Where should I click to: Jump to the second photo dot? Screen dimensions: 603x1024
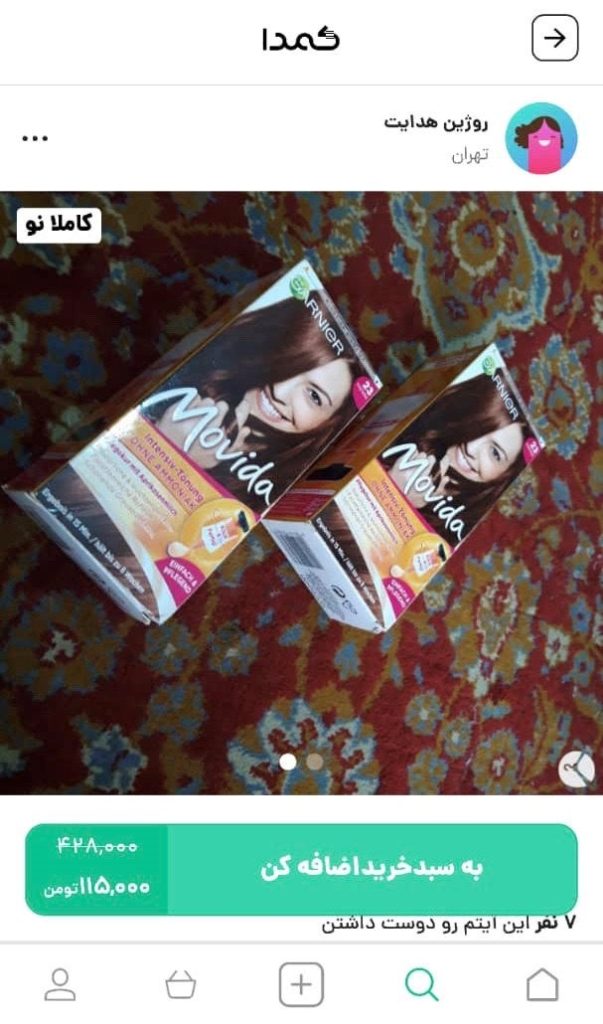pos(315,761)
